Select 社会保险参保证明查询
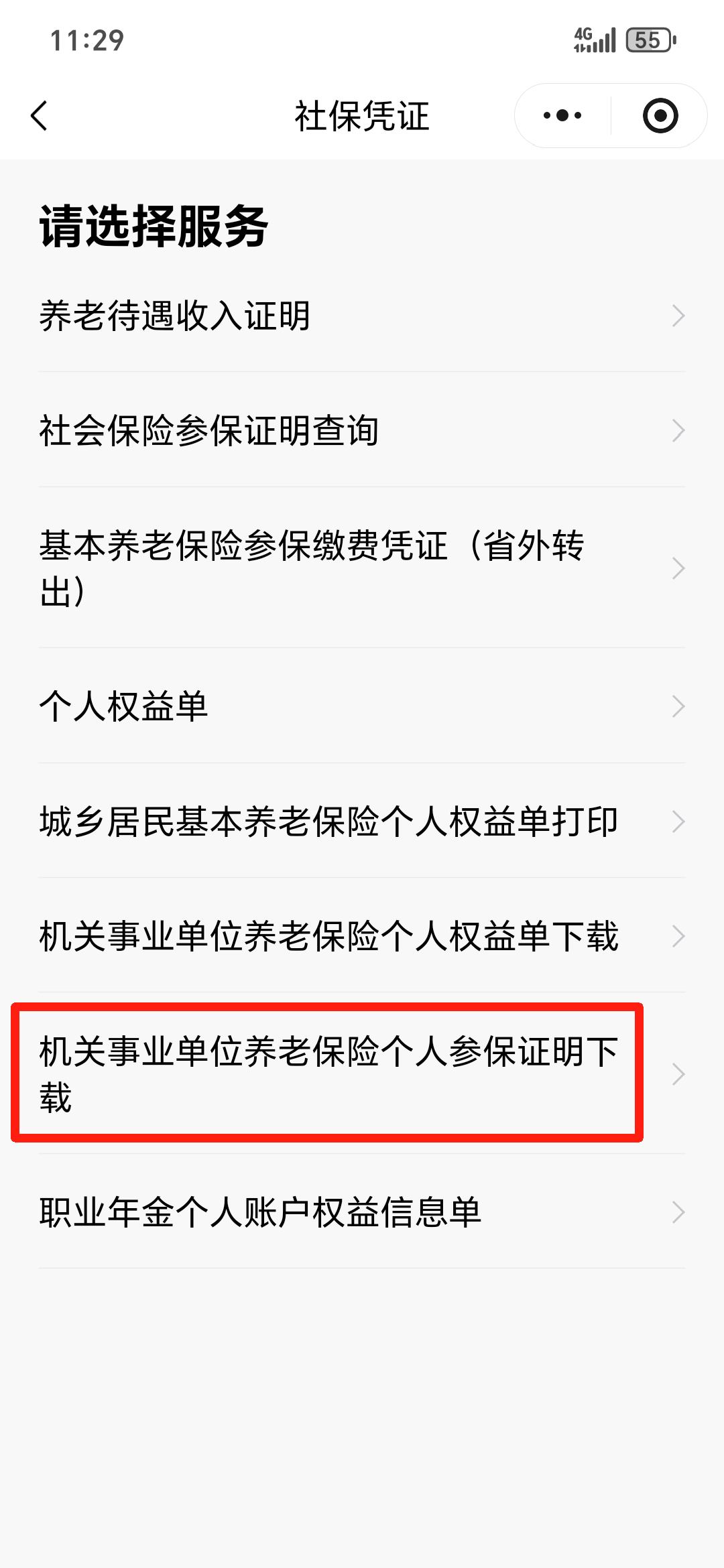Screen dimensions: 724x1568 pyautogui.click(x=362, y=430)
